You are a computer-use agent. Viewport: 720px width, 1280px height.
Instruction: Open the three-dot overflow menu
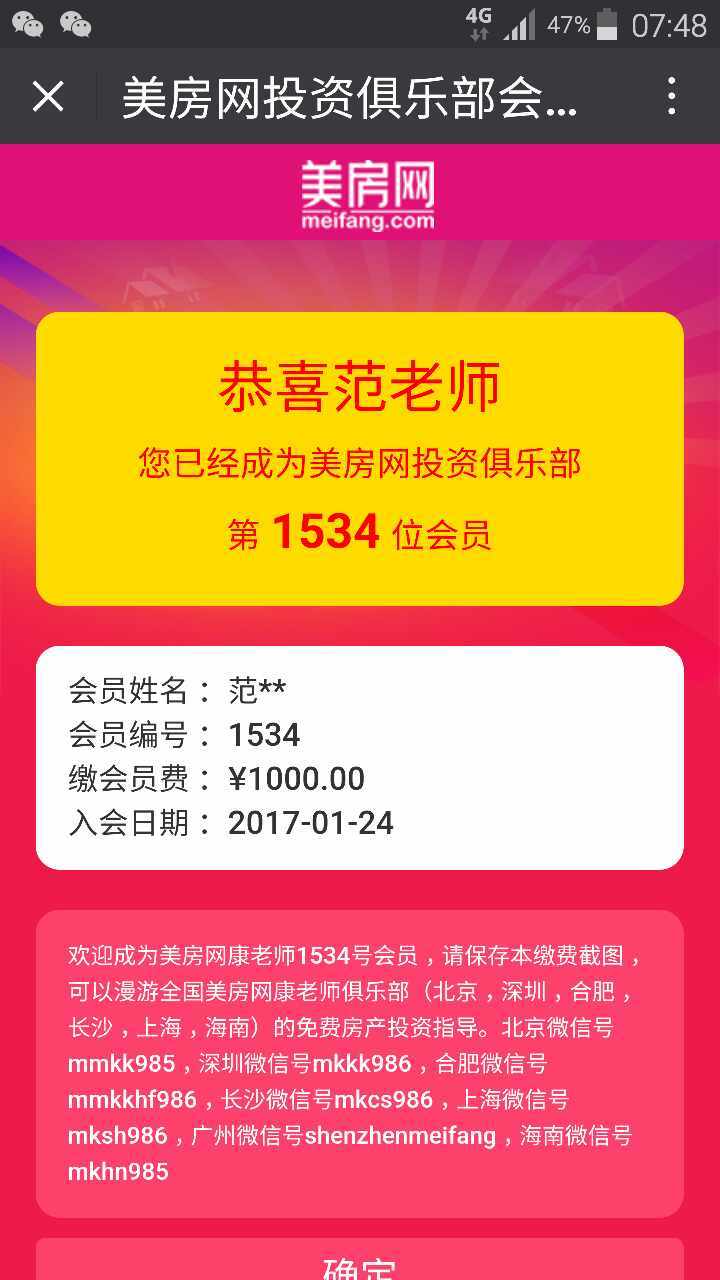pos(671,97)
